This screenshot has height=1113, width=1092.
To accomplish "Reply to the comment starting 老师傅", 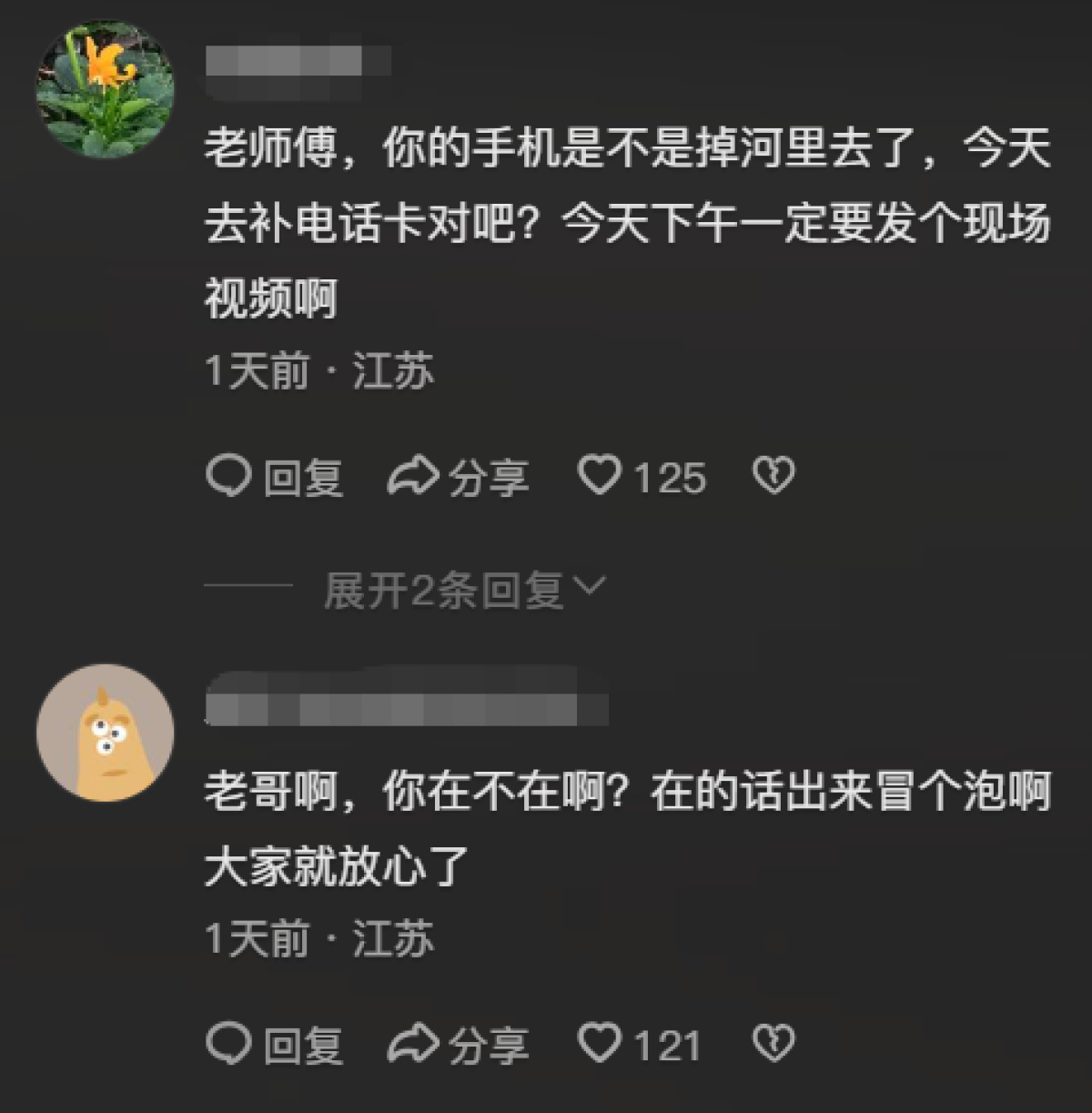I will click(x=274, y=477).
